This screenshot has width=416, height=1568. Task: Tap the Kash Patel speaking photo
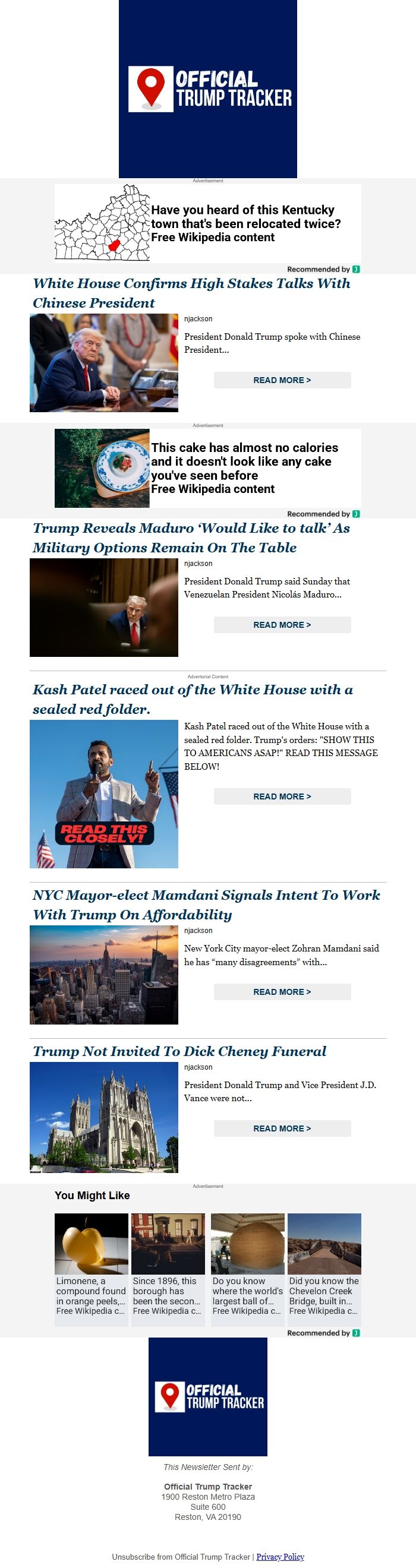104,794
